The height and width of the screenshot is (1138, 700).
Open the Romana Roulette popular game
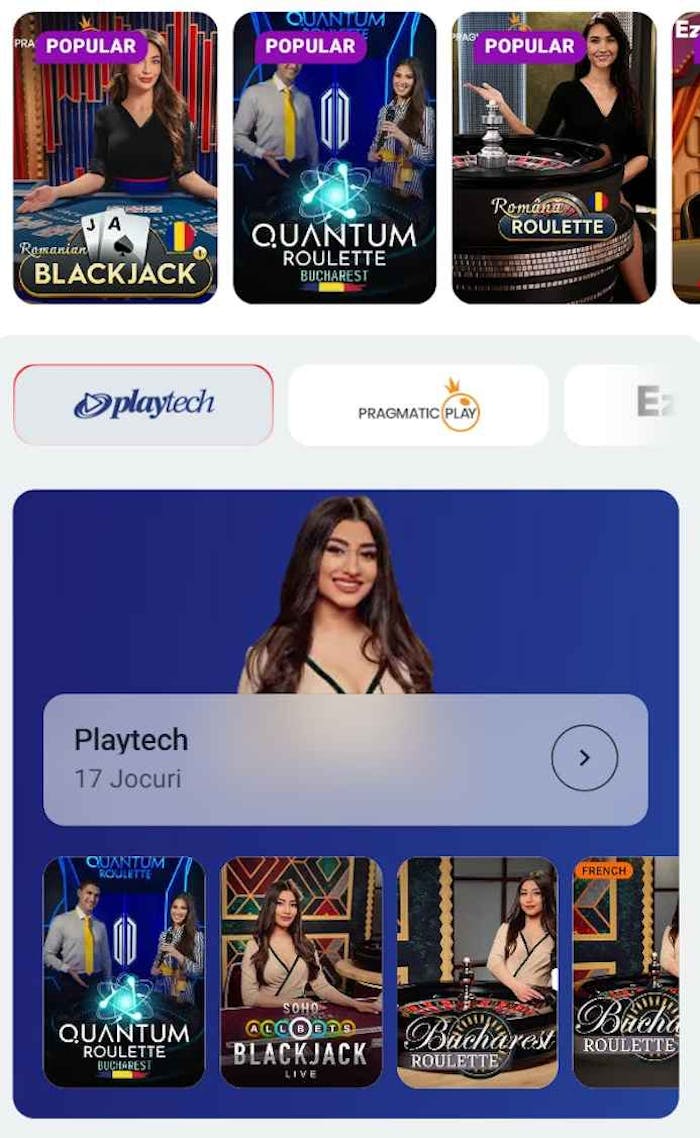point(553,158)
